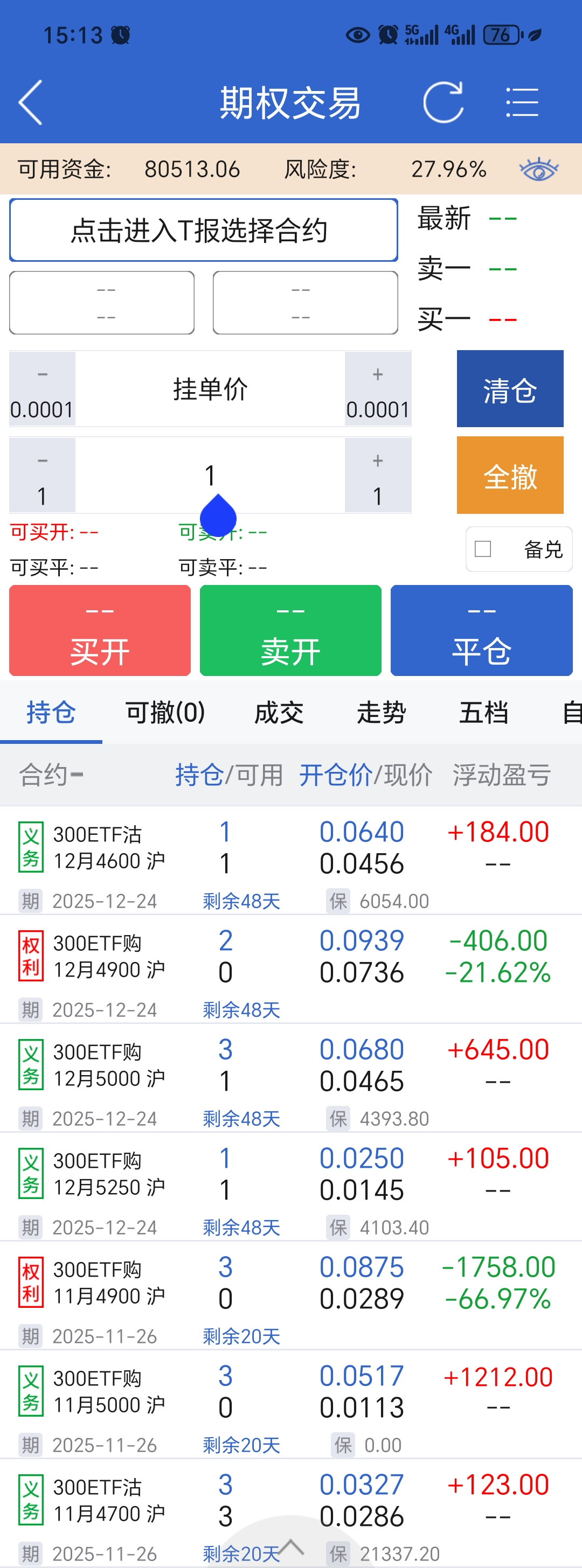Switch to the 可撤(0) tab
Viewport: 582px width, 1568px height.
click(165, 712)
